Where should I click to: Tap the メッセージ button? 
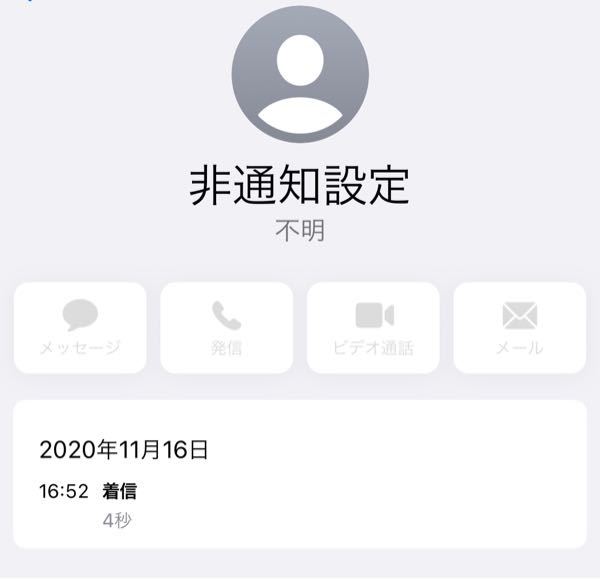tap(80, 328)
